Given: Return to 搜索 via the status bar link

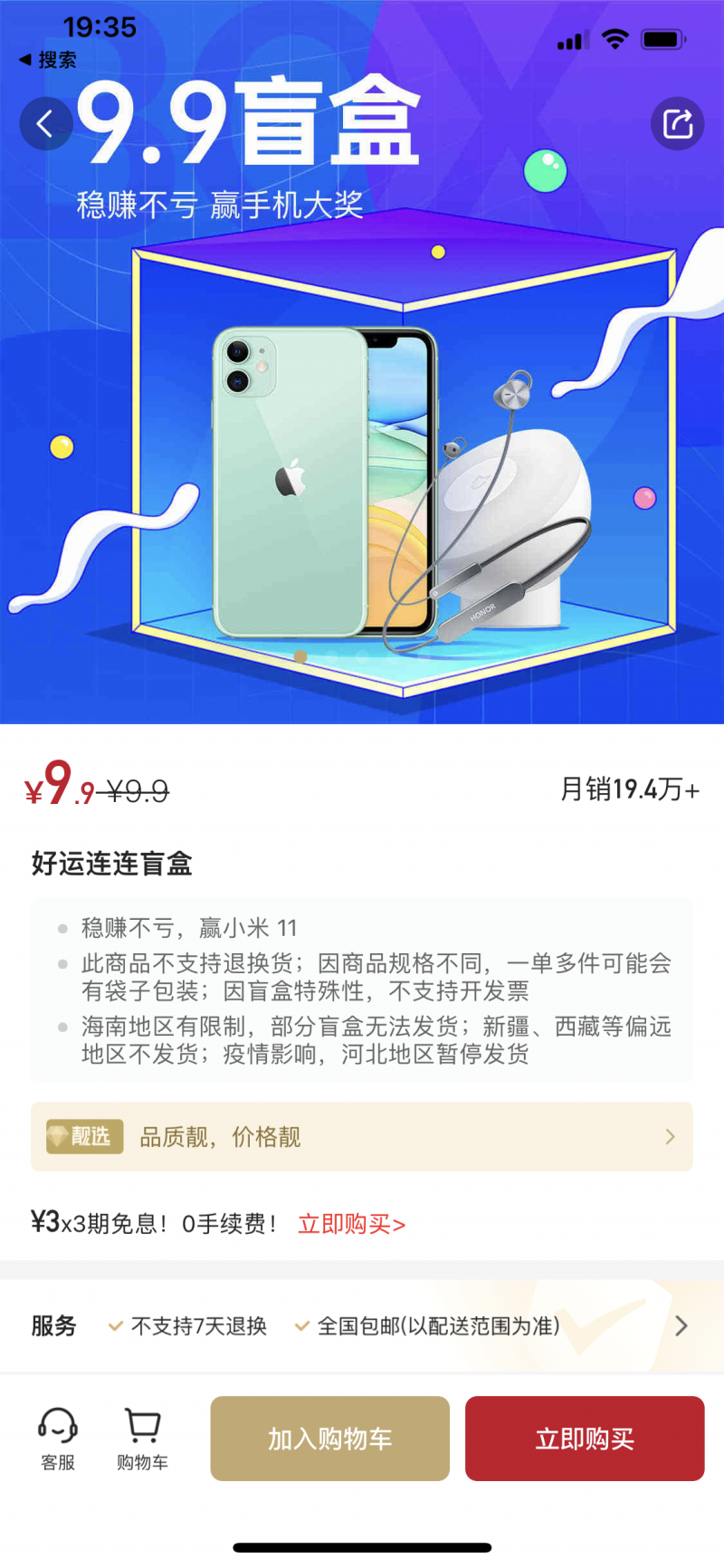Looking at the screenshot, I should pyautogui.click(x=48, y=60).
